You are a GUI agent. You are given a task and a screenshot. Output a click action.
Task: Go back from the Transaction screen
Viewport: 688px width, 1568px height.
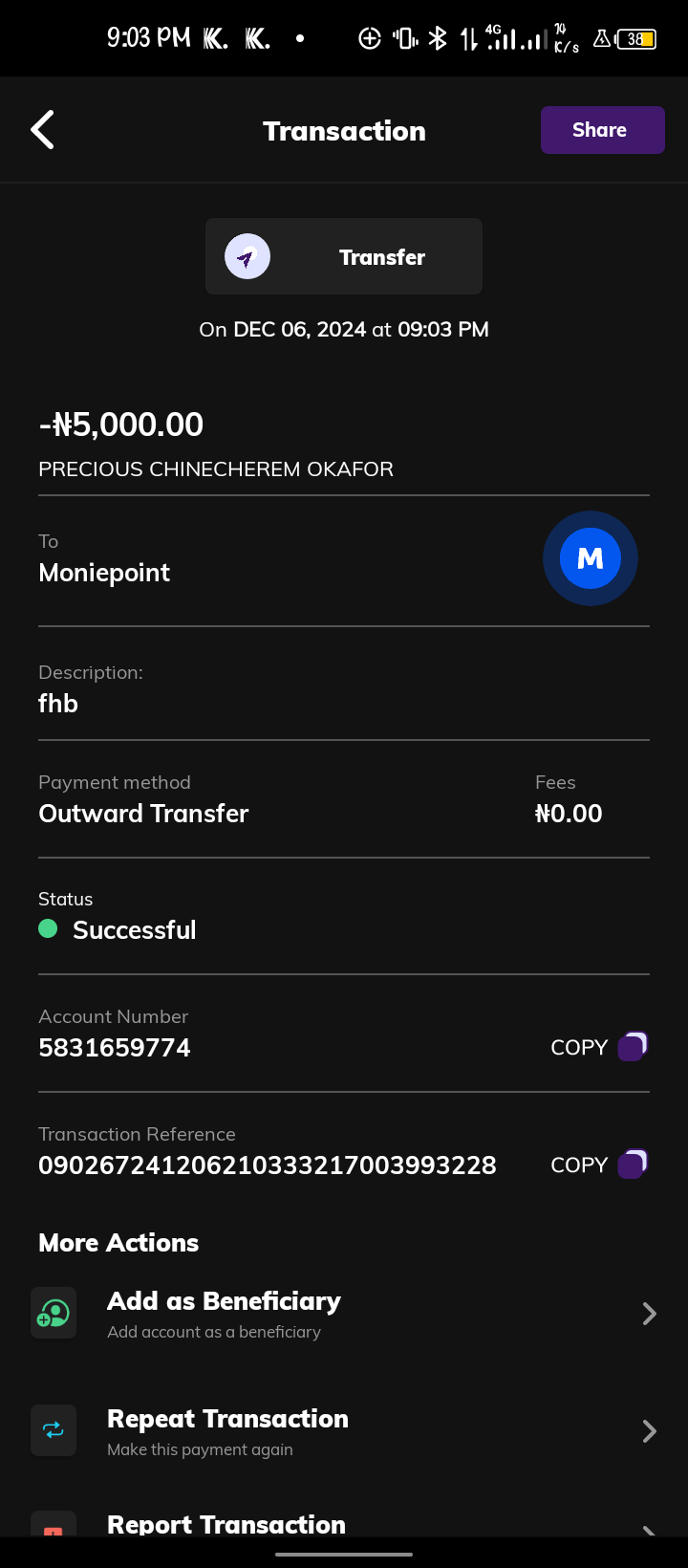[43, 130]
